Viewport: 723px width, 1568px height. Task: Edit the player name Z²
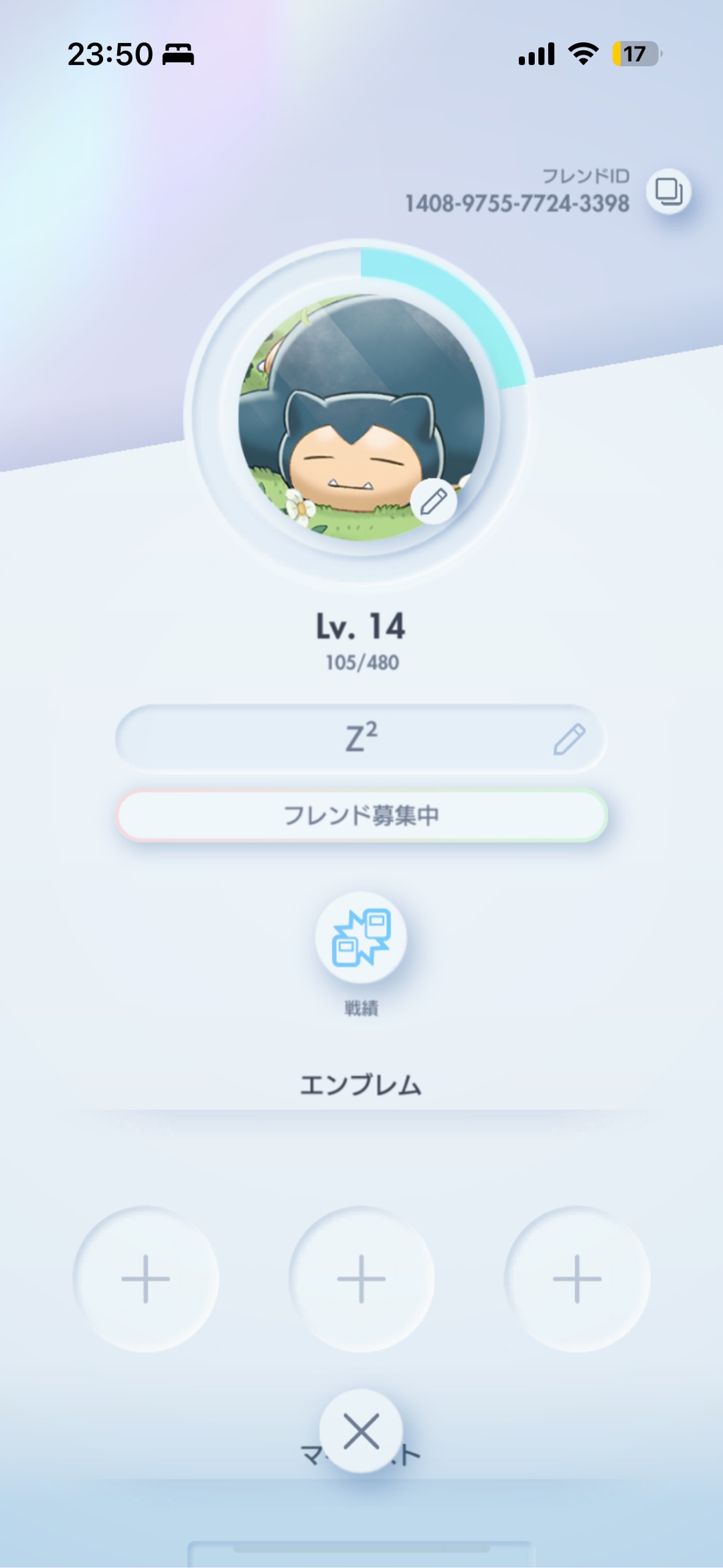tap(569, 739)
